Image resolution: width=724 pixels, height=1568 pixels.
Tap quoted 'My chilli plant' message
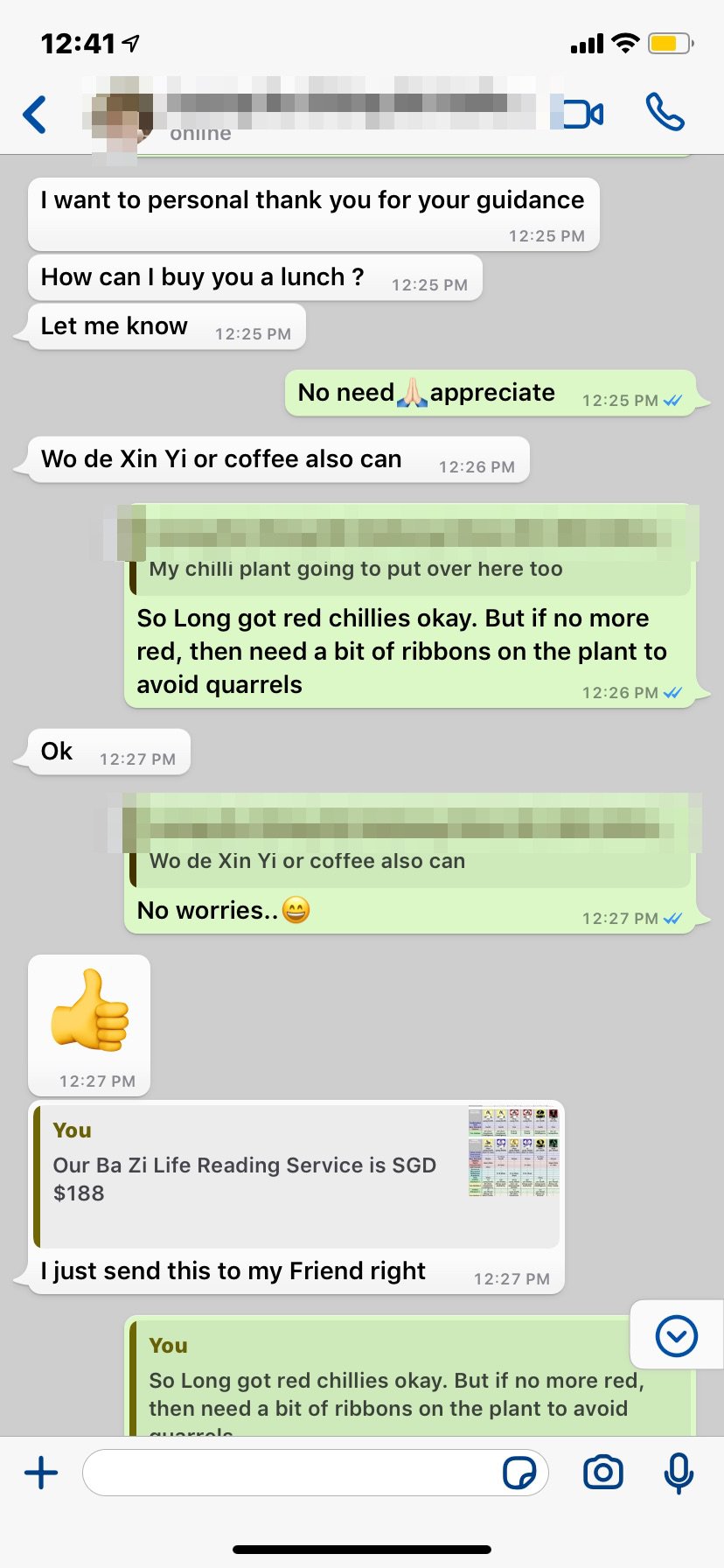pos(409,551)
